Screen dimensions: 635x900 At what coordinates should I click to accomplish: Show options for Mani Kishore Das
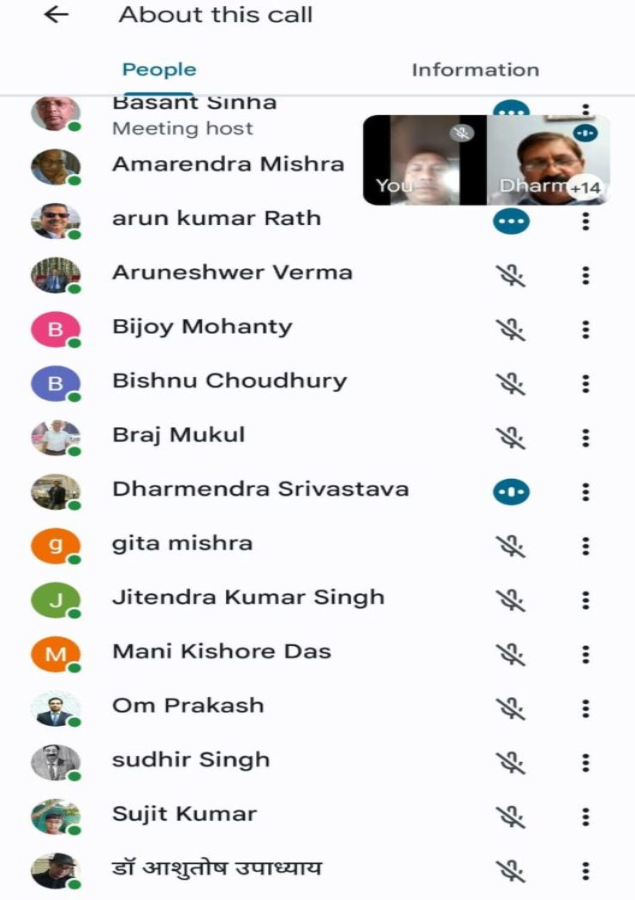[586, 654]
